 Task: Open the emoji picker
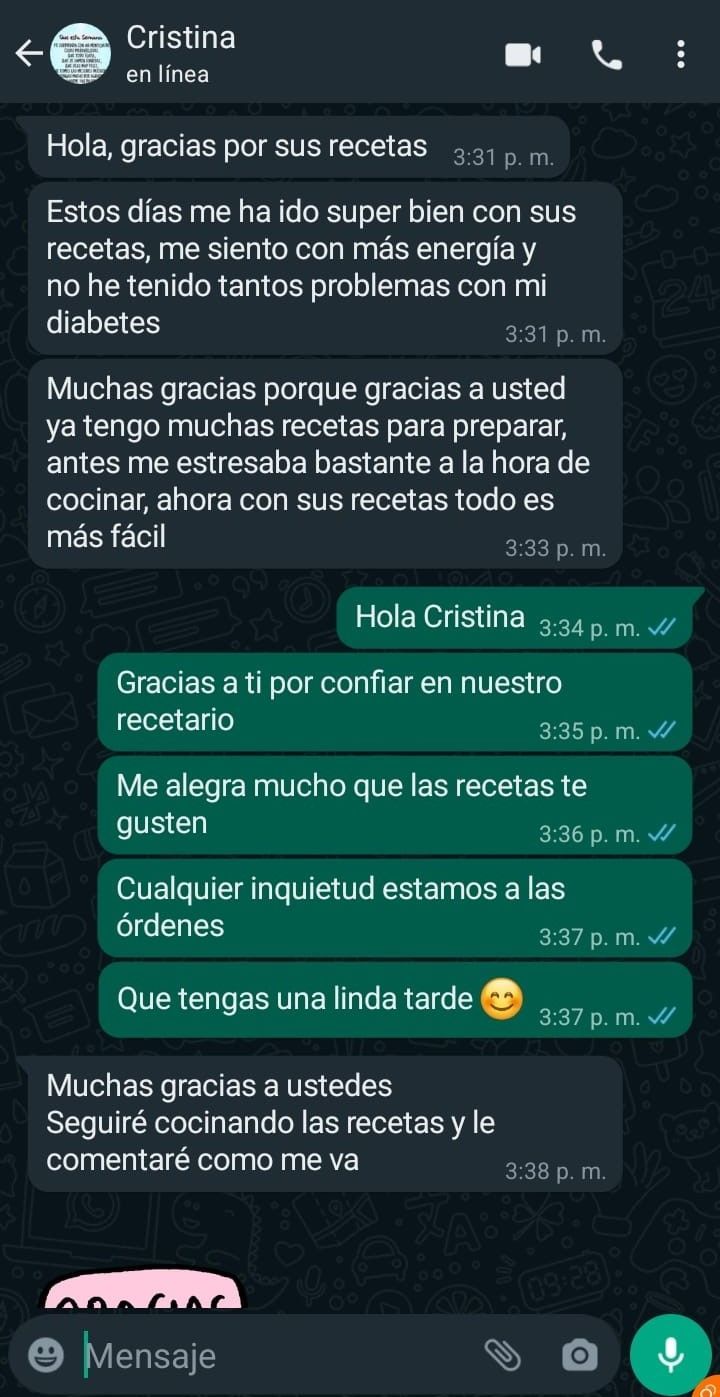pos(46,1355)
